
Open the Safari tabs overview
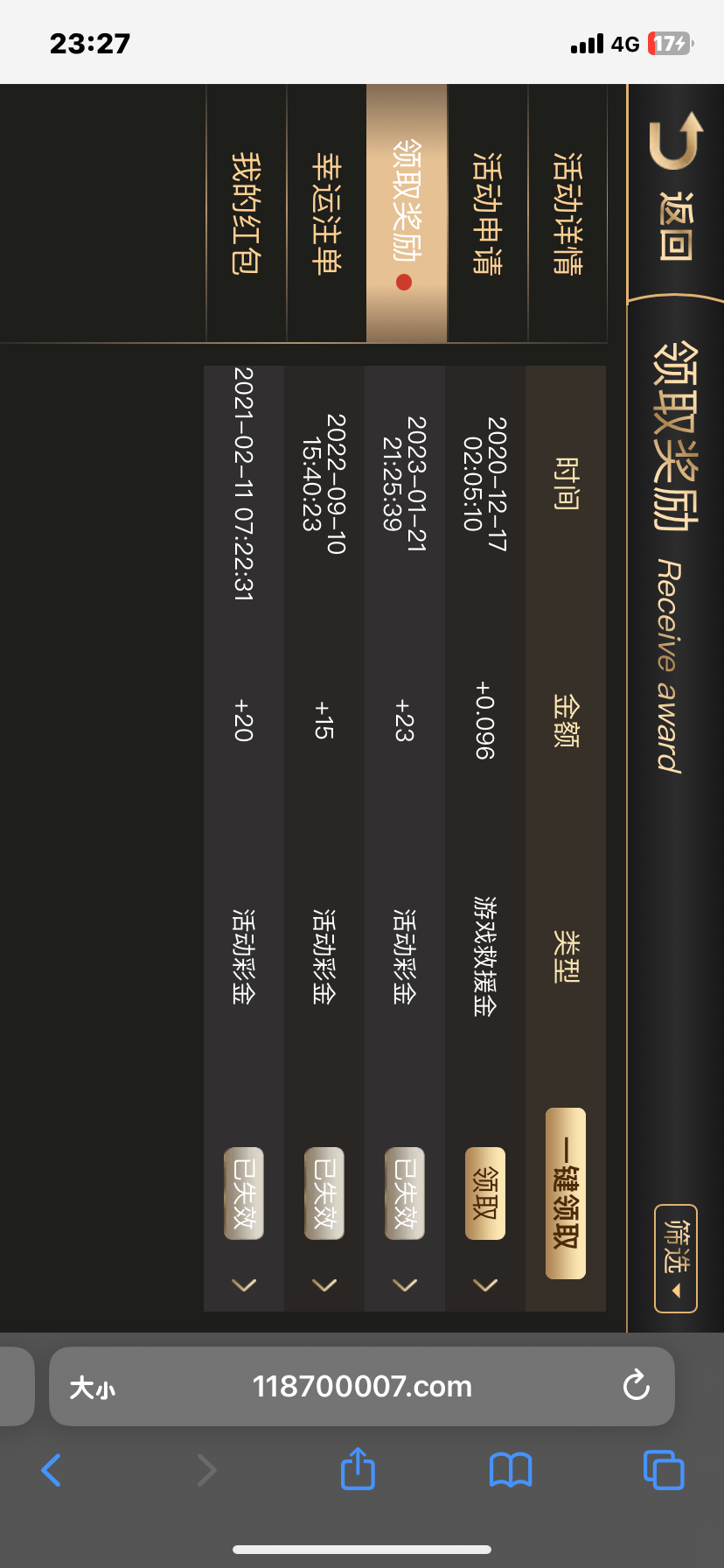click(x=664, y=1469)
